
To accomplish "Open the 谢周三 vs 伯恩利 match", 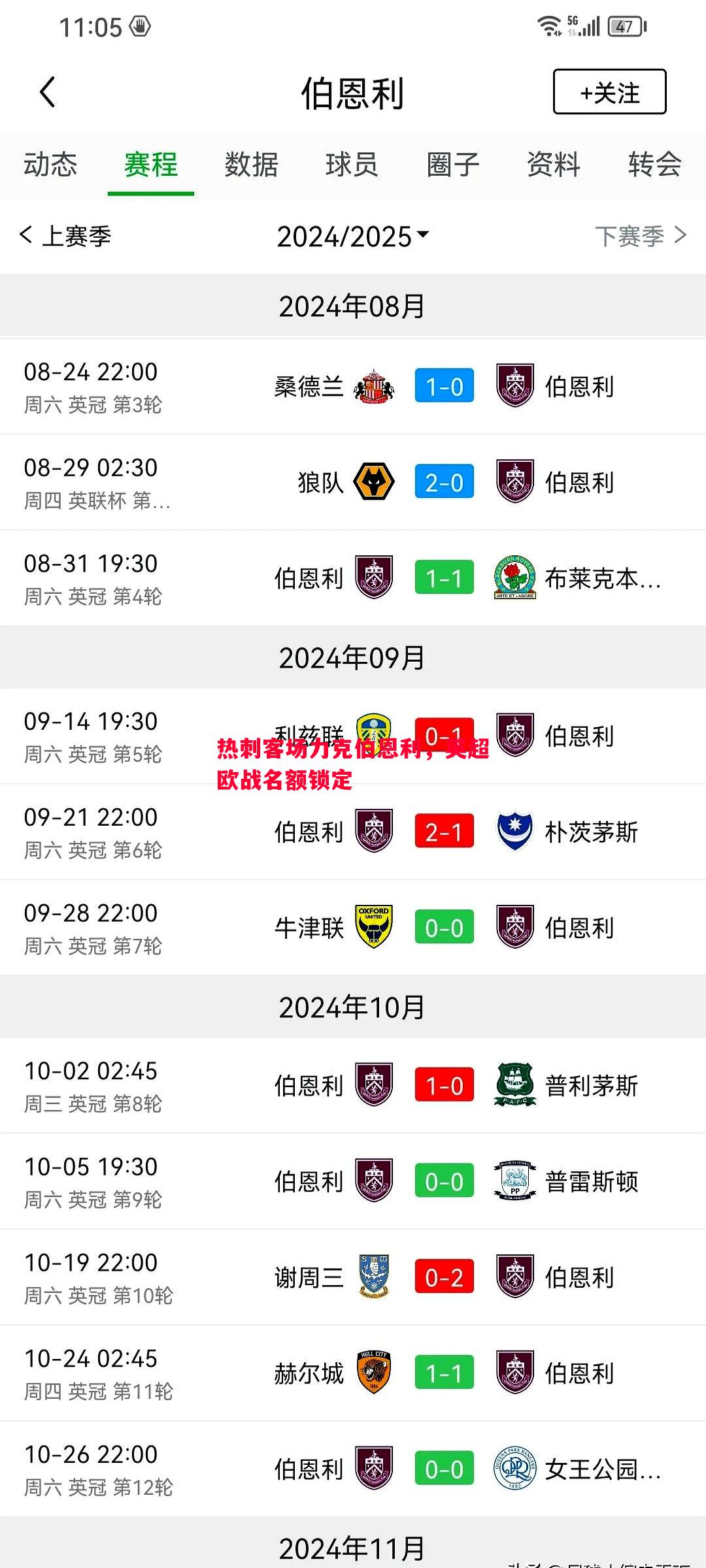I will (x=353, y=1277).
